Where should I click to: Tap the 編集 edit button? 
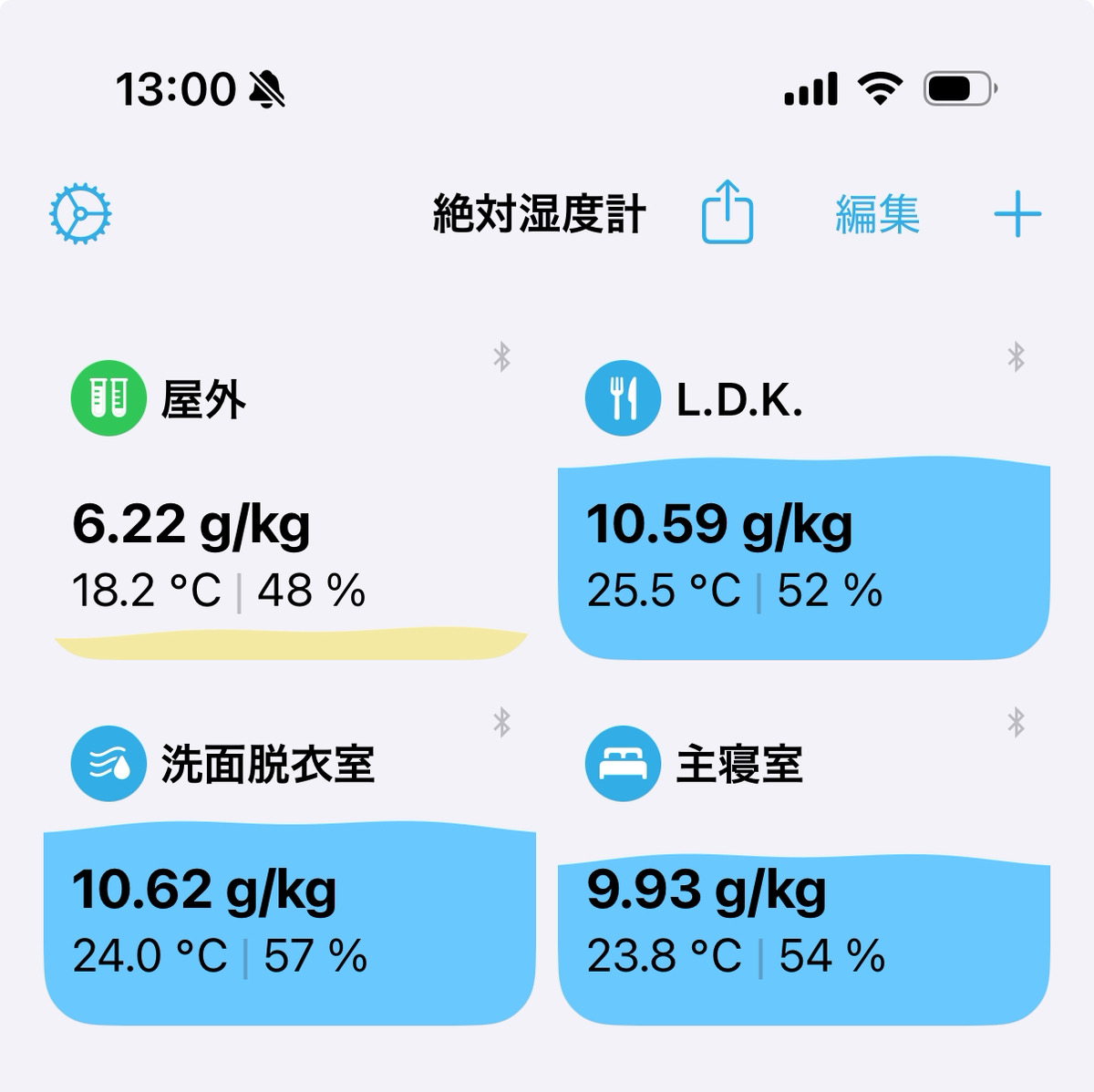click(x=877, y=215)
